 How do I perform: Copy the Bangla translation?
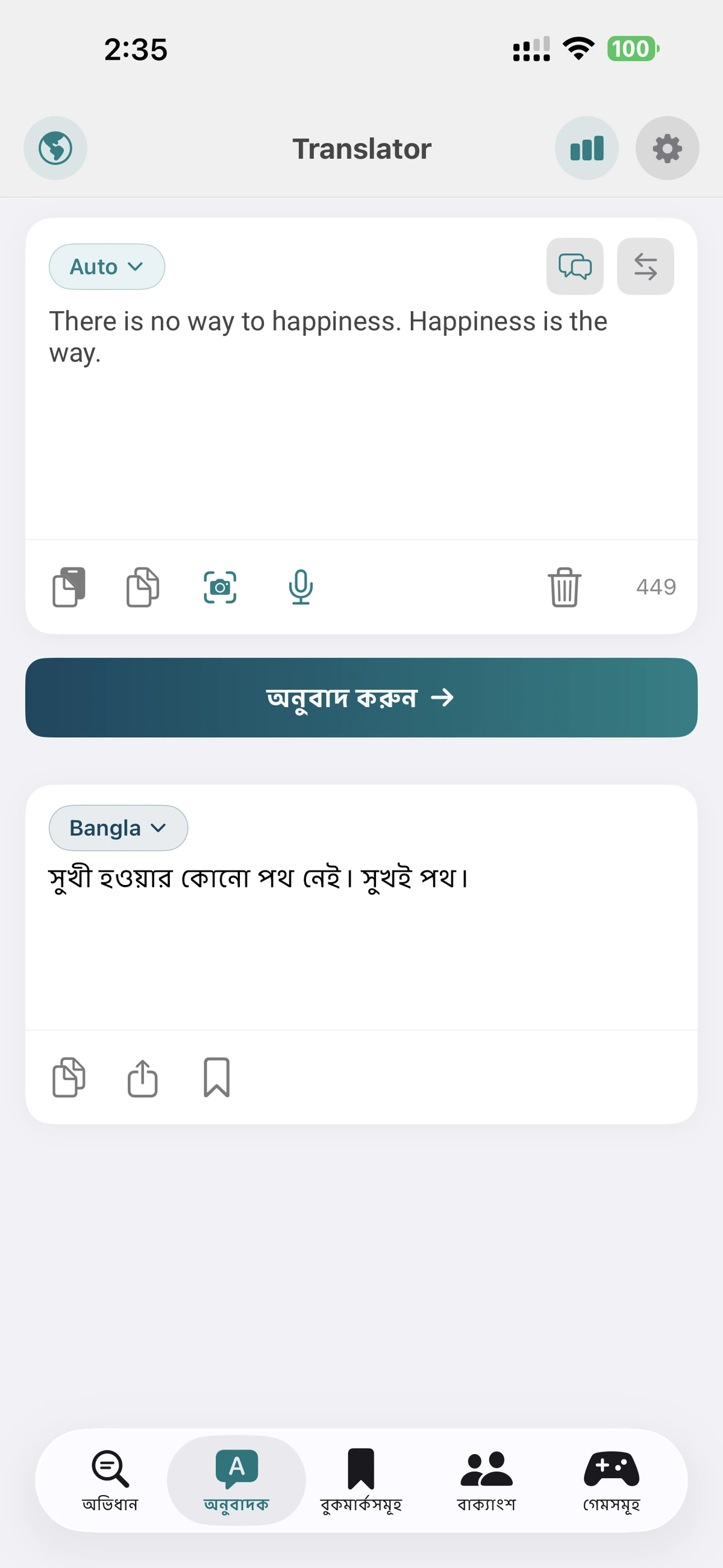(x=68, y=1077)
